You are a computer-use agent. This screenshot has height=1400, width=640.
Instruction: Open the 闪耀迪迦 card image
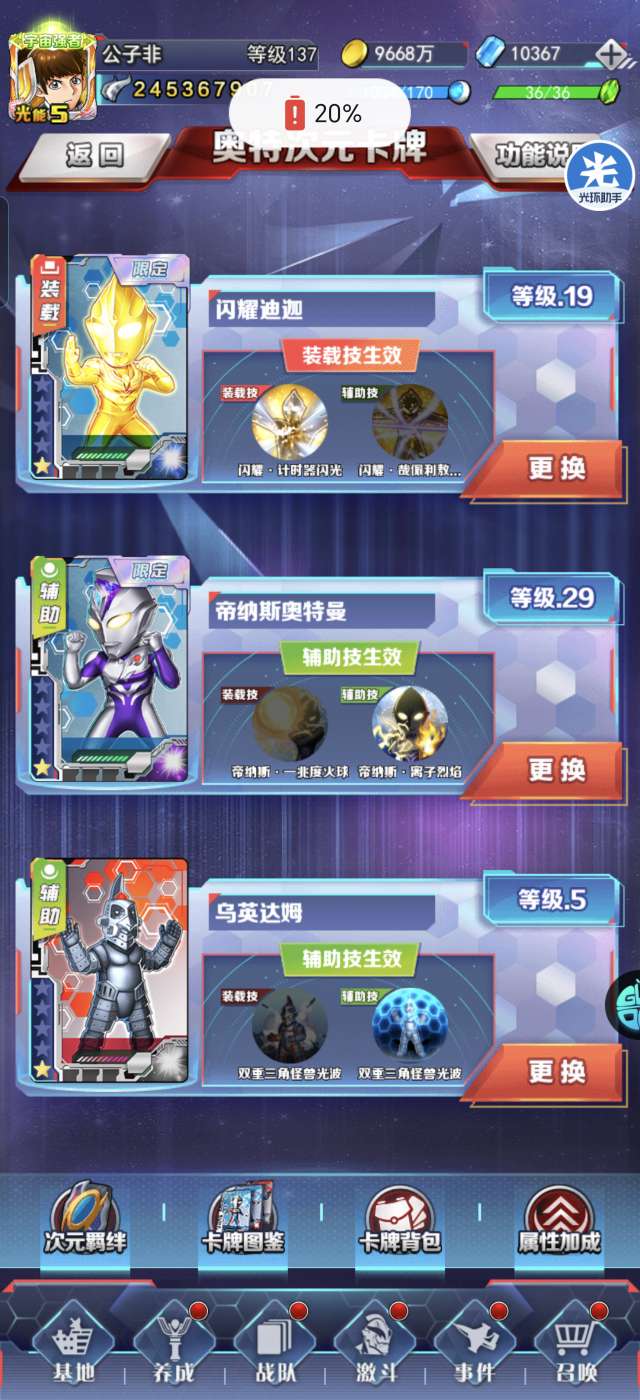tap(110, 367)
